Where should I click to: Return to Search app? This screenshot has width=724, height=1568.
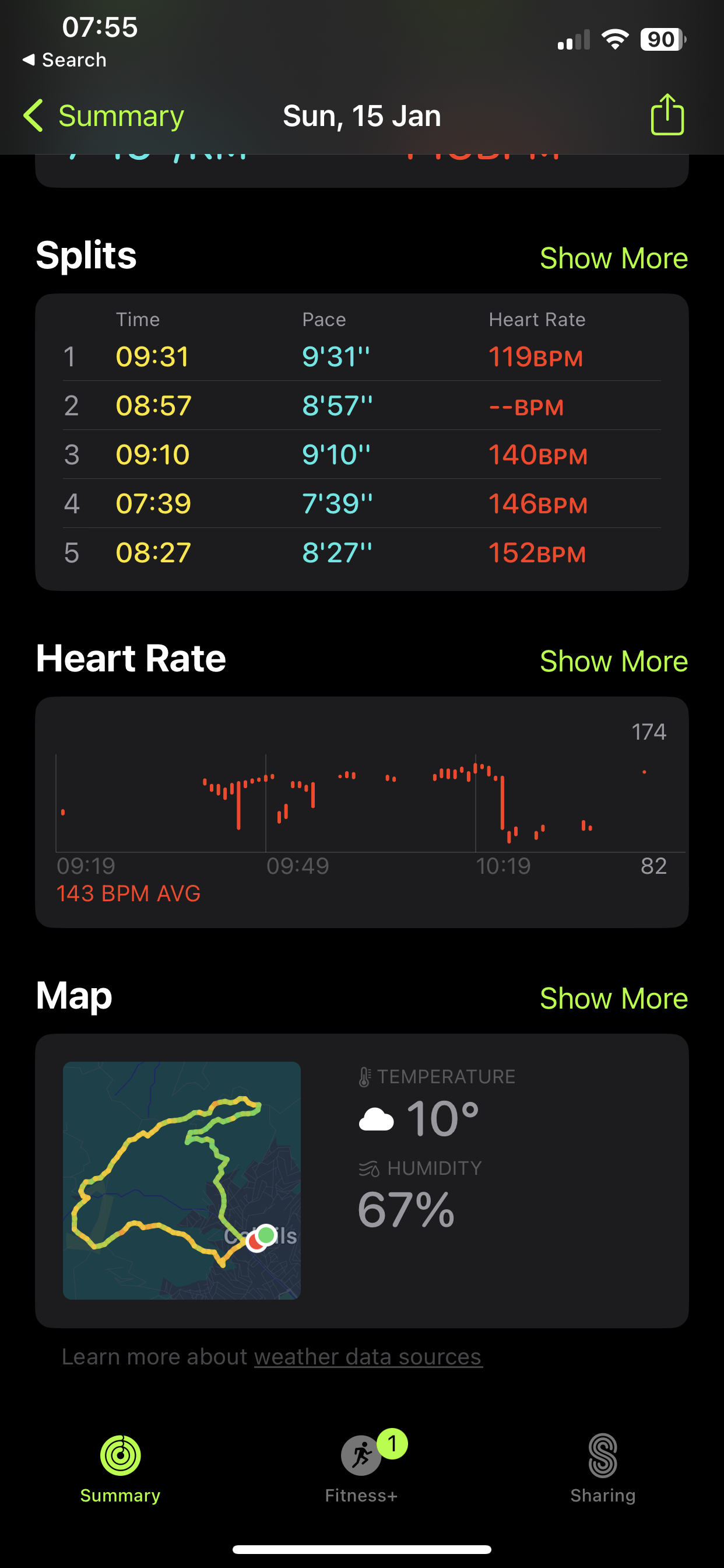pyautogui.click(x=65, y=60)
